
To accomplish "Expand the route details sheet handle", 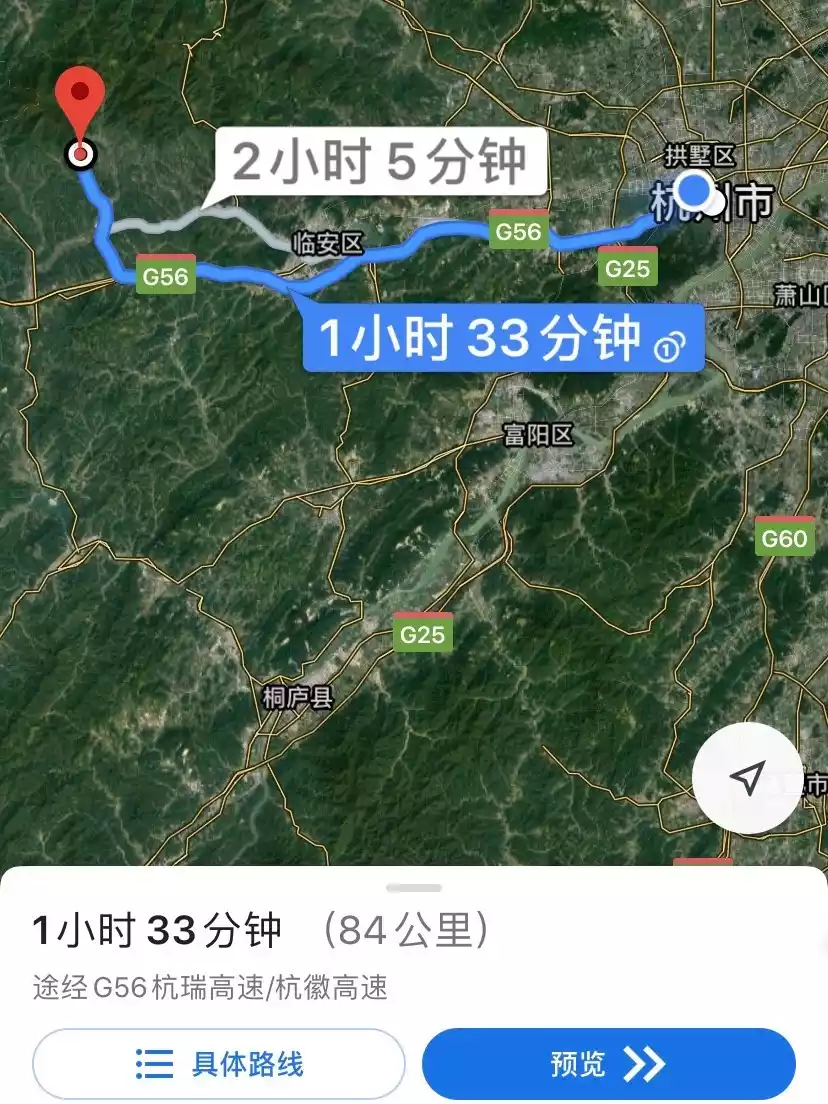I will (x=414, y=887).
